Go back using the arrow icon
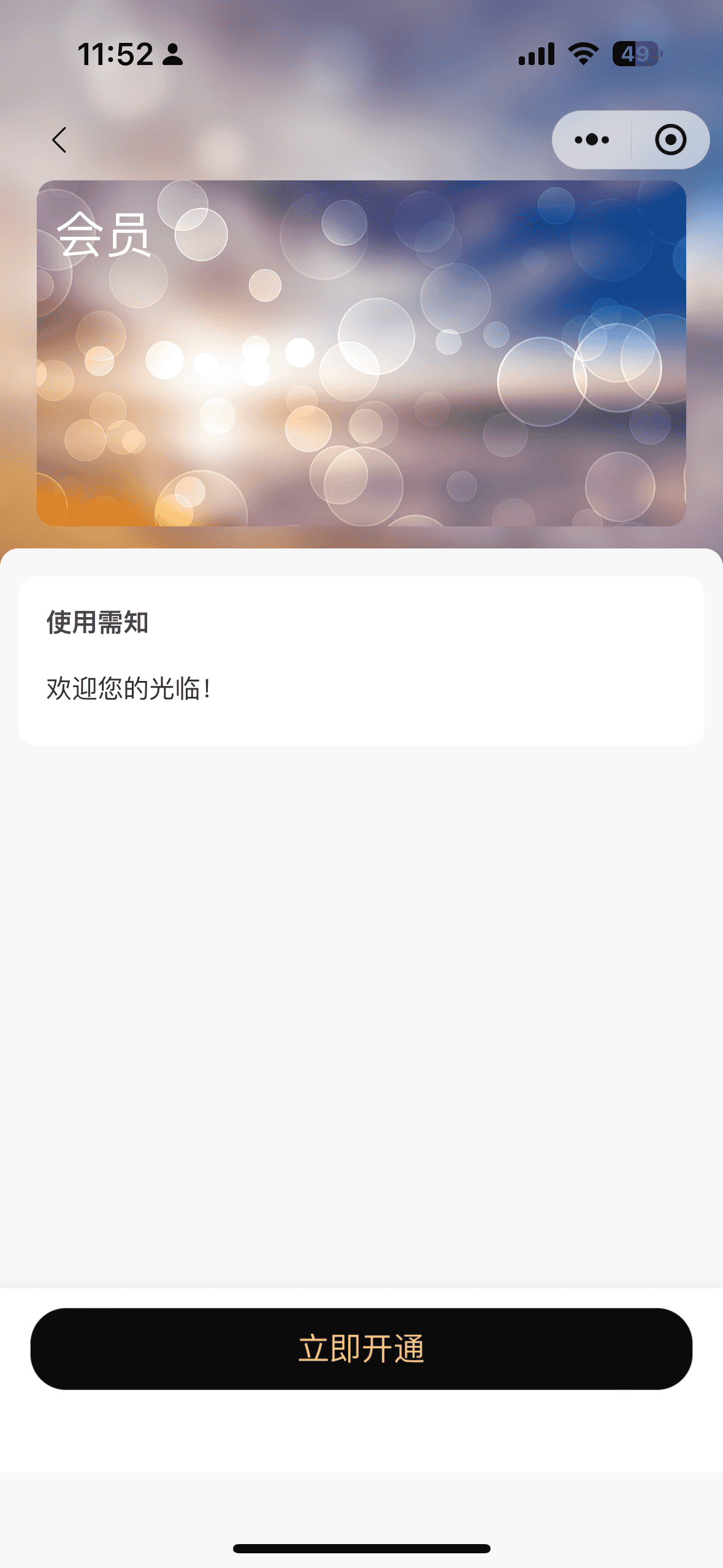This screenshot has width=723, height=1568. click(59, 140)
